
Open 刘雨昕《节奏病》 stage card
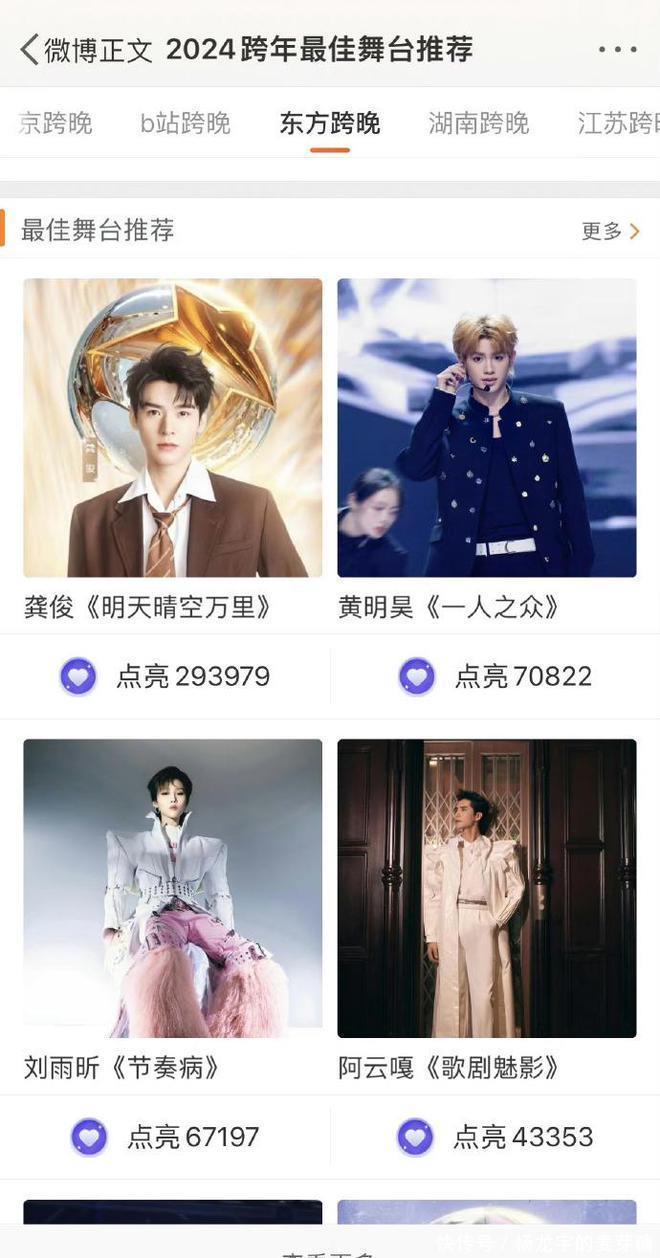(173, 888)
